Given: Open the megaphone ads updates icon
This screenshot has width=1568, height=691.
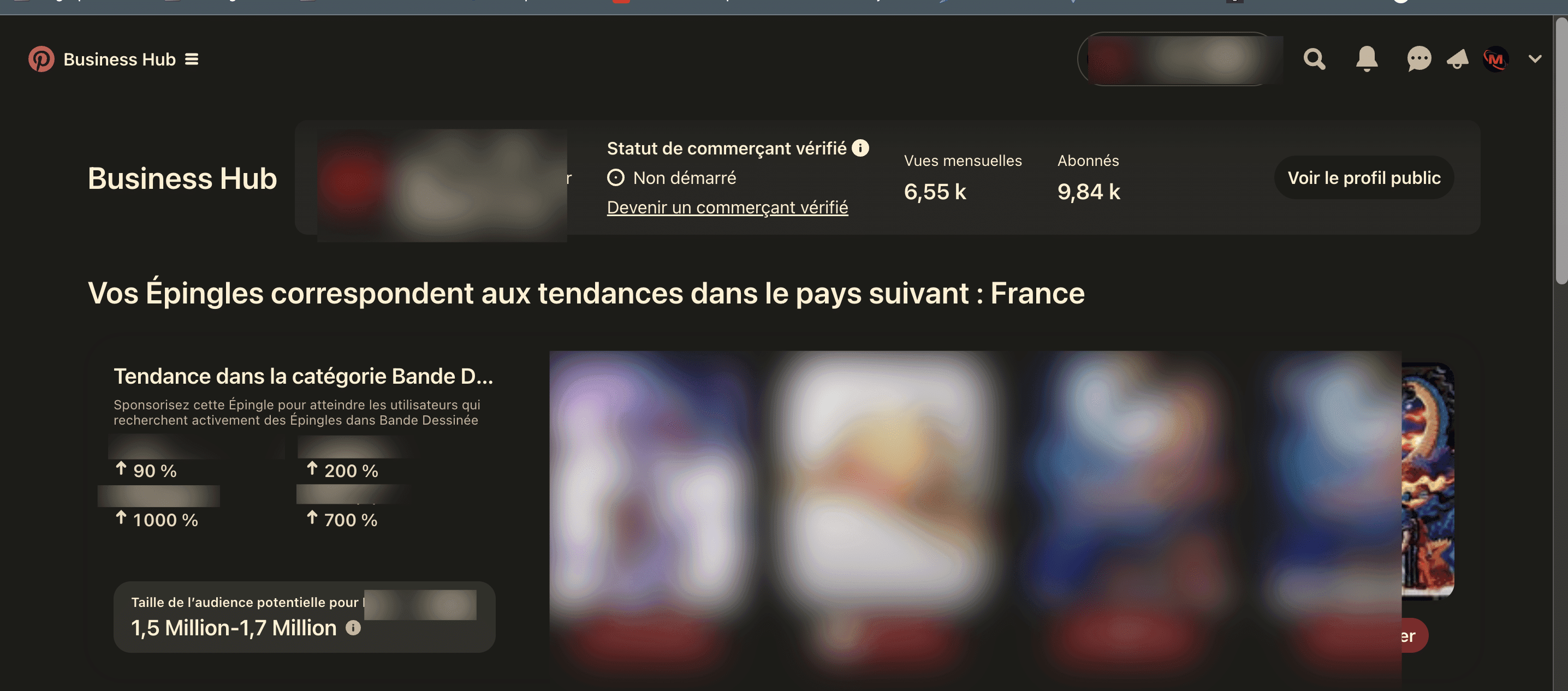Looking at the screenshot, I should pos(1458,59).
